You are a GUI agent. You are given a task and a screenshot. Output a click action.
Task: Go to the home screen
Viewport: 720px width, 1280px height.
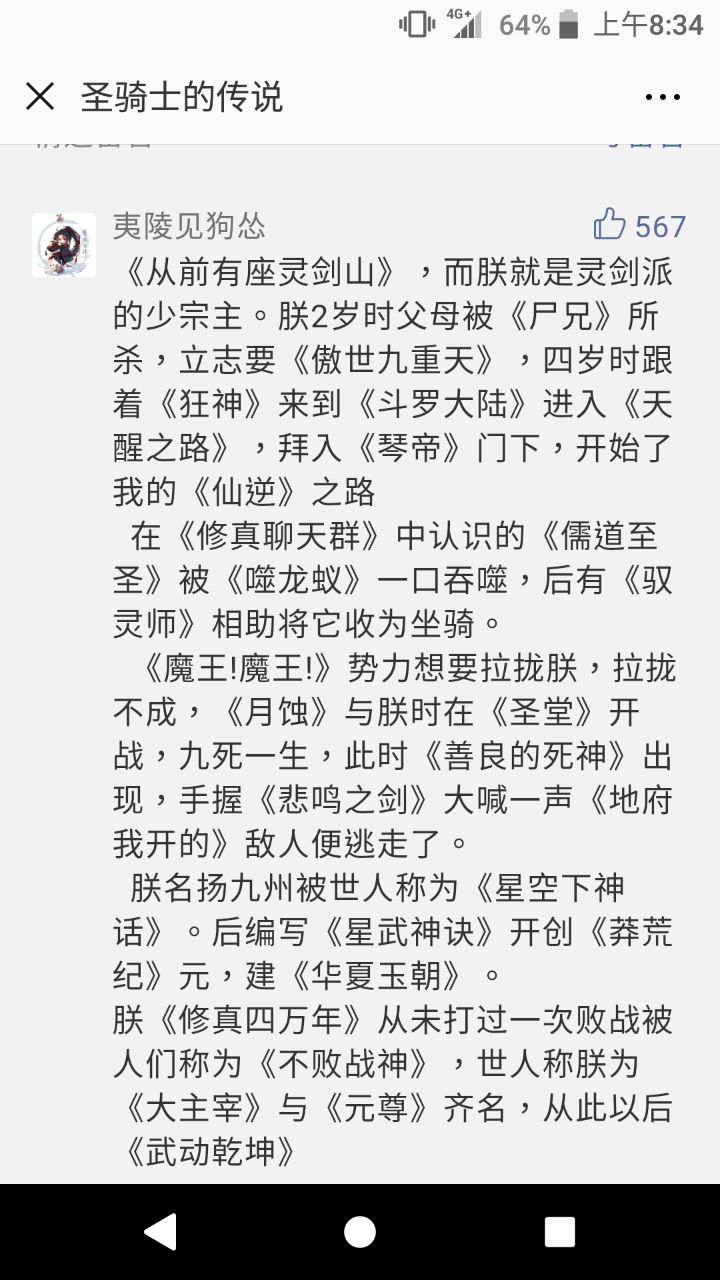click(360, 1232)
